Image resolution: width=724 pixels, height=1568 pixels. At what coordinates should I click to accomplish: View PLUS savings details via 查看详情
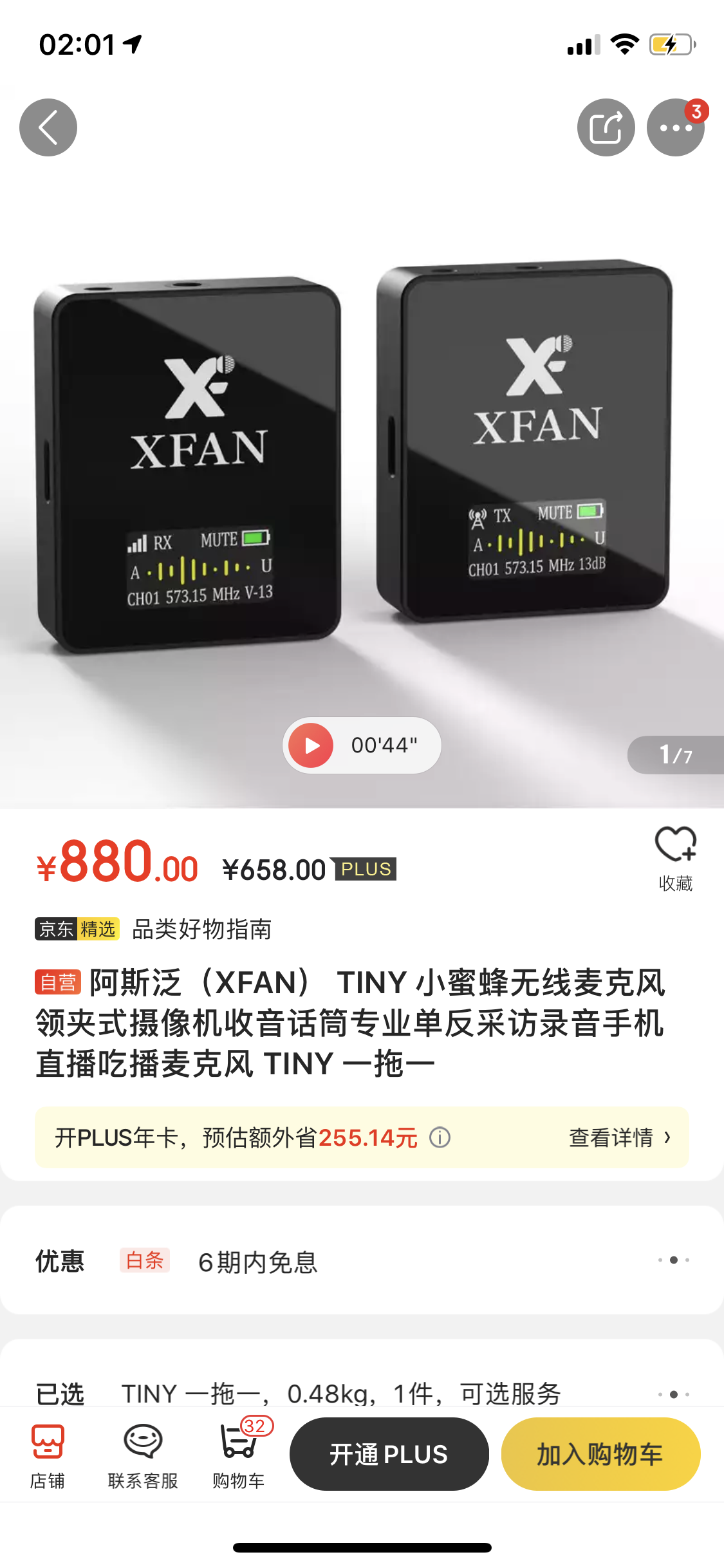click(619, 1138)
